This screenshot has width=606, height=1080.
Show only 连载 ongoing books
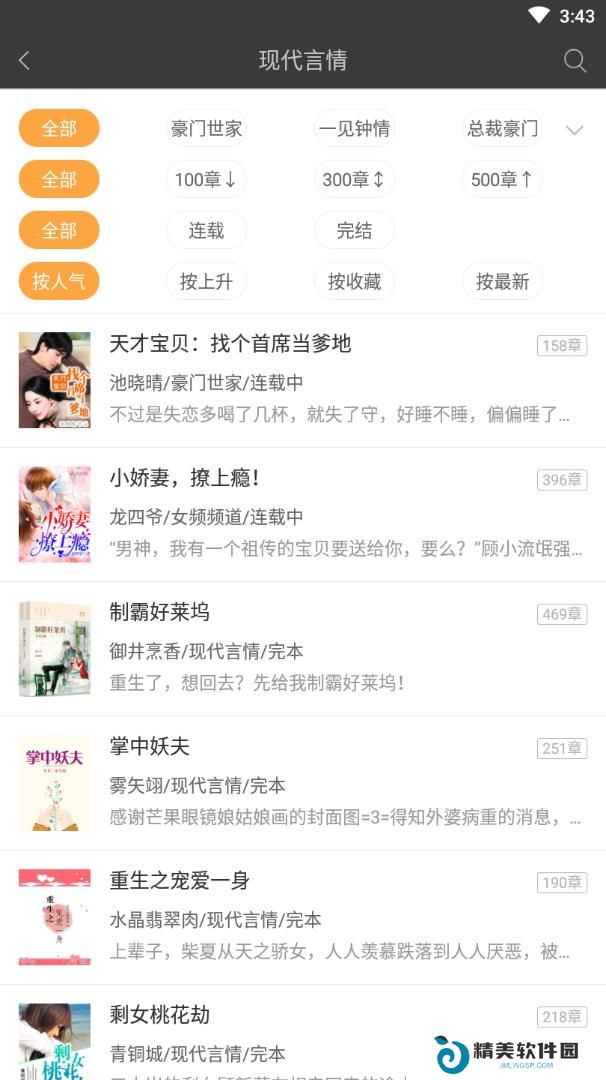pos(206,230)
